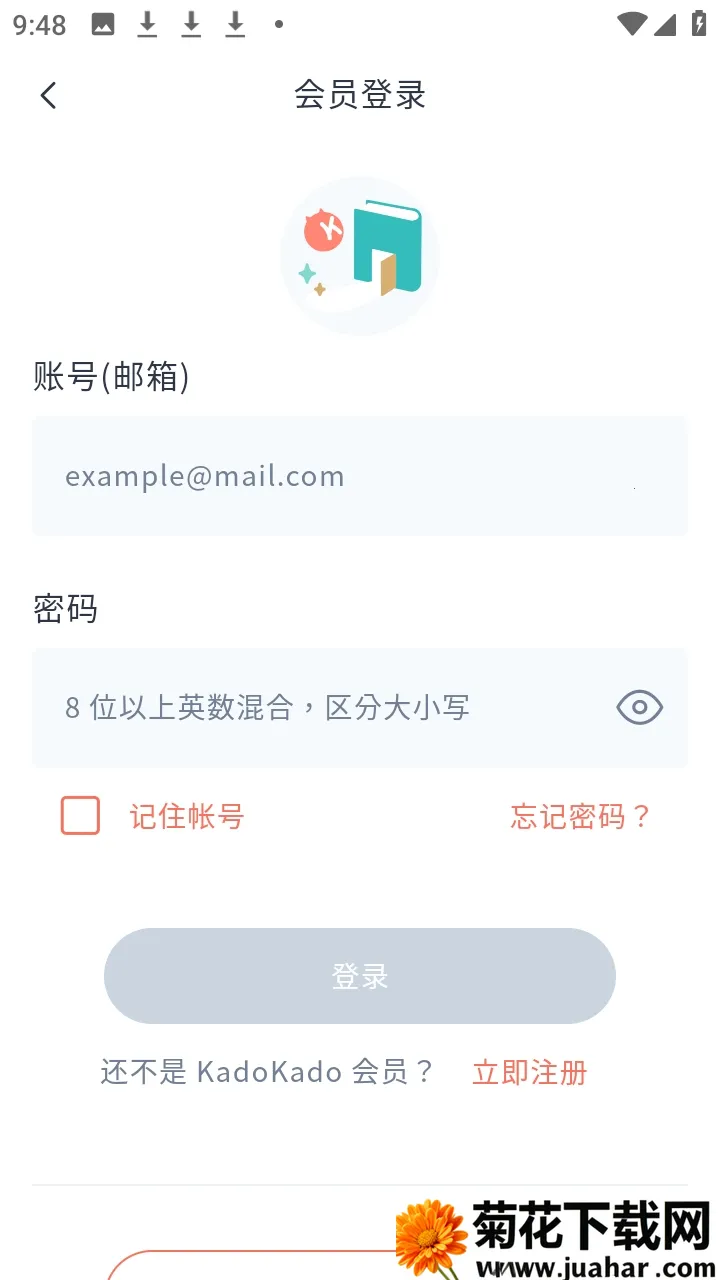
Task: Show the password with the eye icon
Action: tap(639, 708)
